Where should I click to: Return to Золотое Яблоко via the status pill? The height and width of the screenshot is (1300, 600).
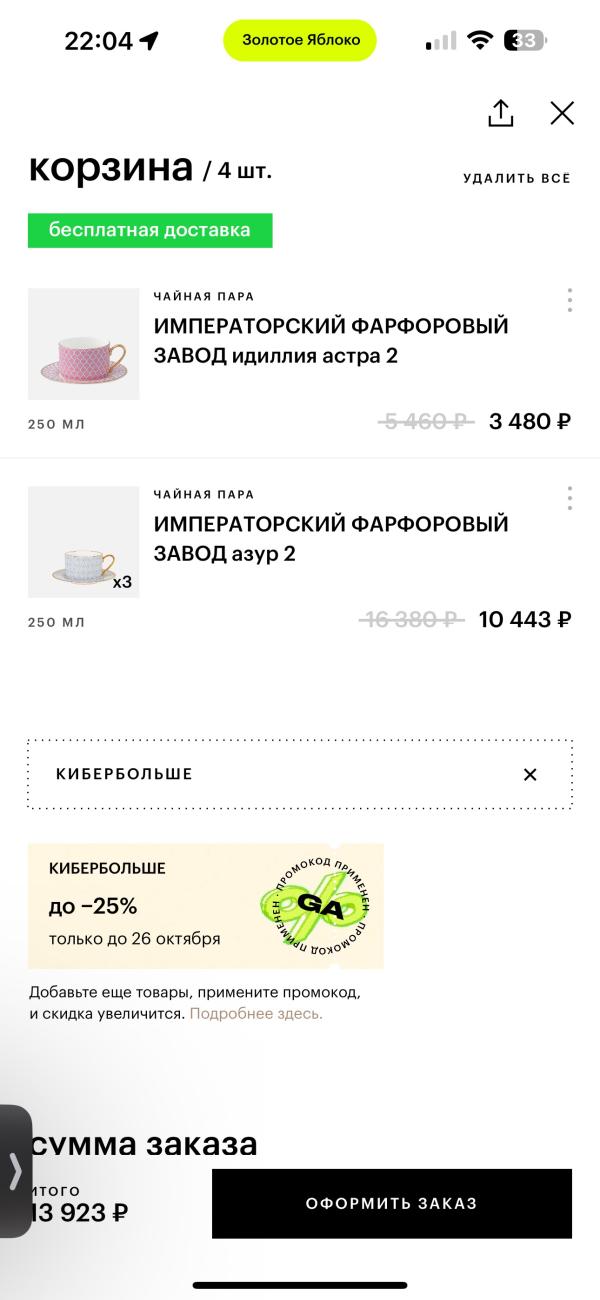(299, 40)
